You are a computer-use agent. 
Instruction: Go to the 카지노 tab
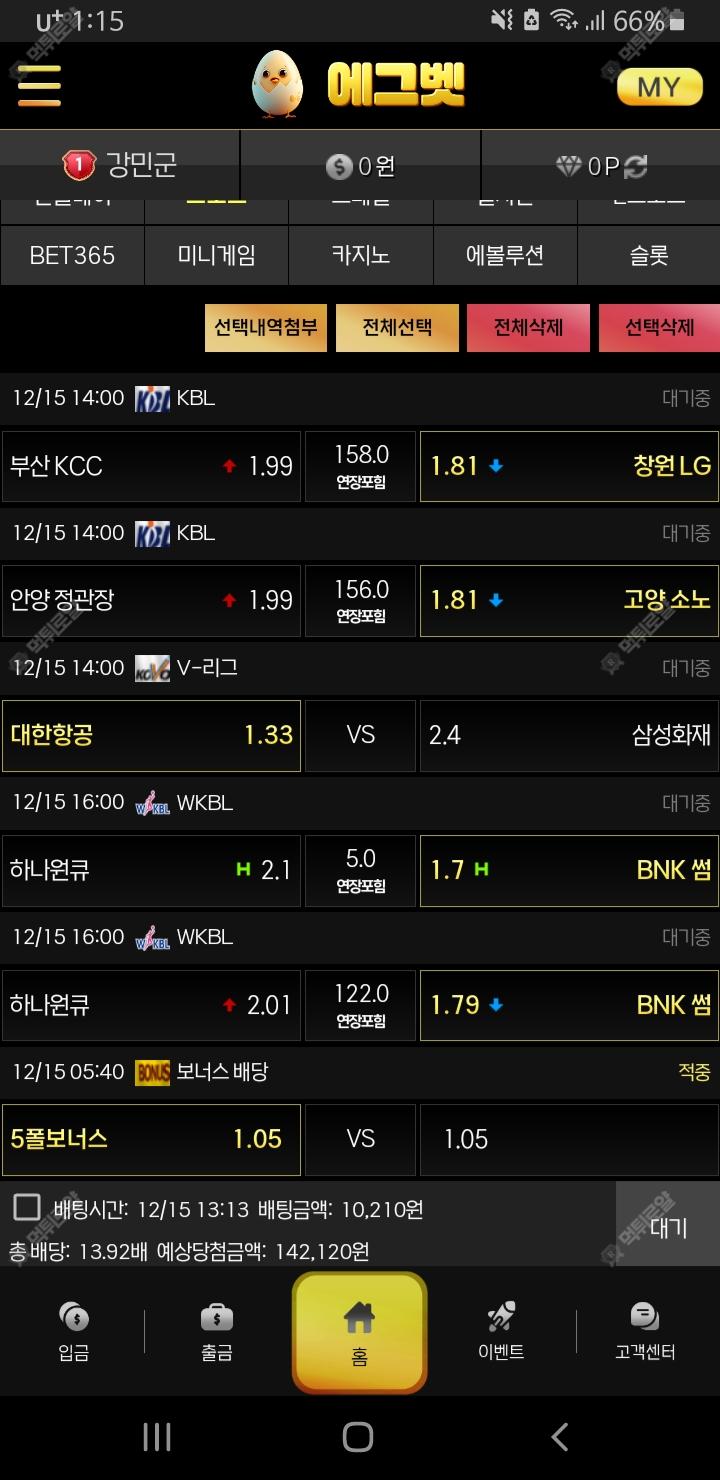click(360, 255)
